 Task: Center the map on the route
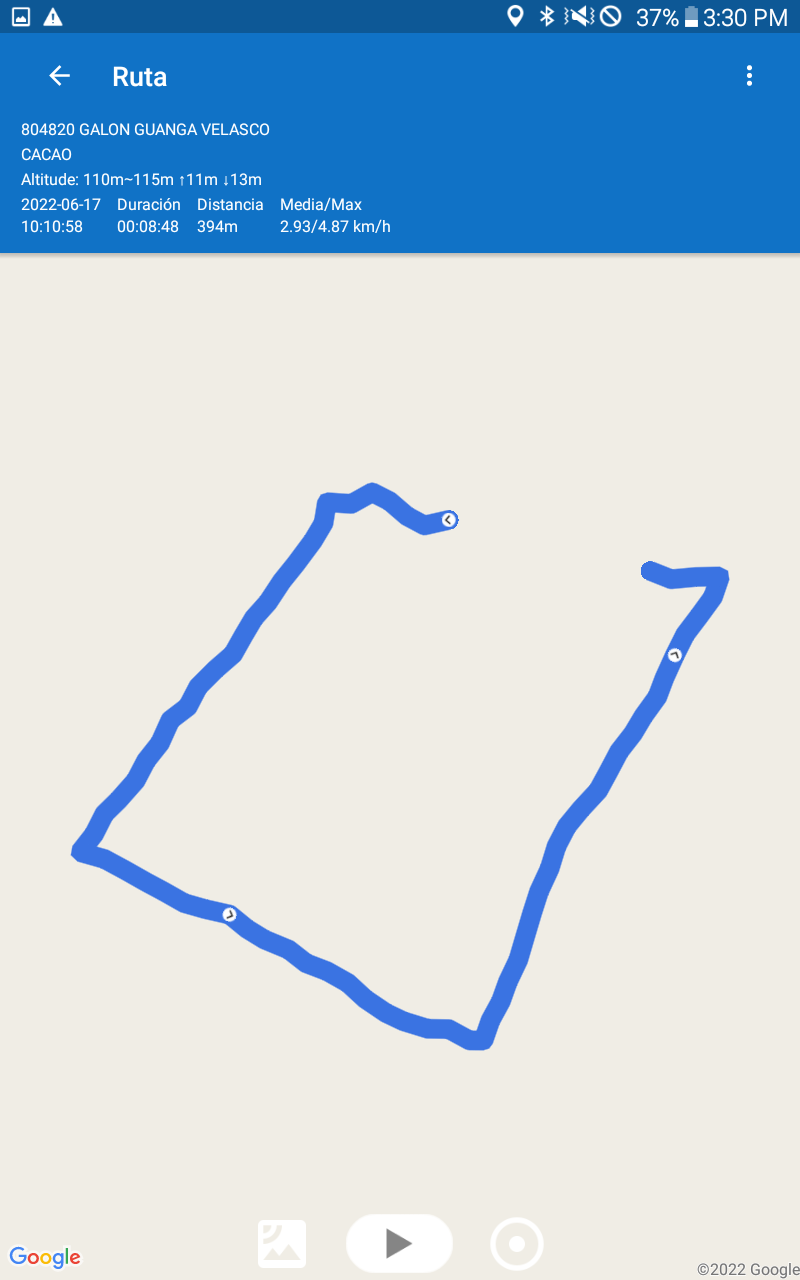click(517, 1244)
